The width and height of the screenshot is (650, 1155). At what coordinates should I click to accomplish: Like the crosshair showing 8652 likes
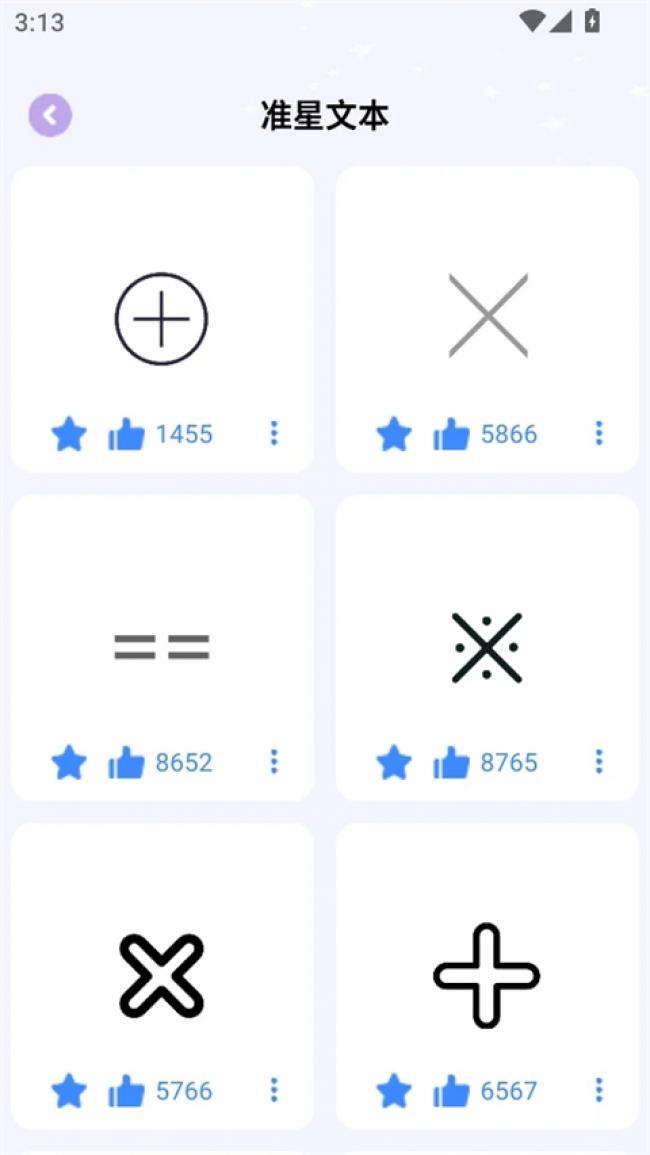click(x=126, y=763)
